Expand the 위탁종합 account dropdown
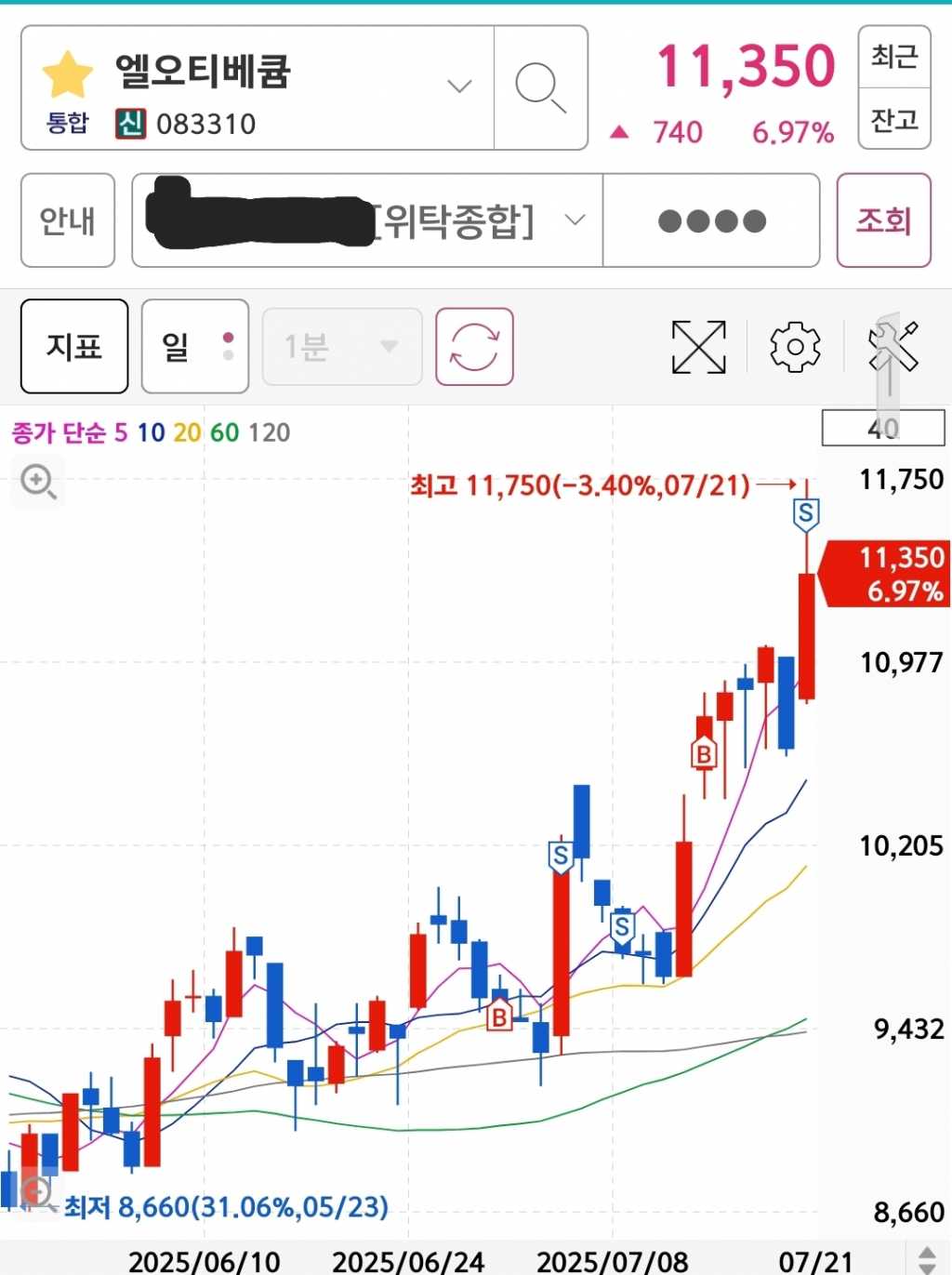The image size is (952, 1275). tap(575, 220)
